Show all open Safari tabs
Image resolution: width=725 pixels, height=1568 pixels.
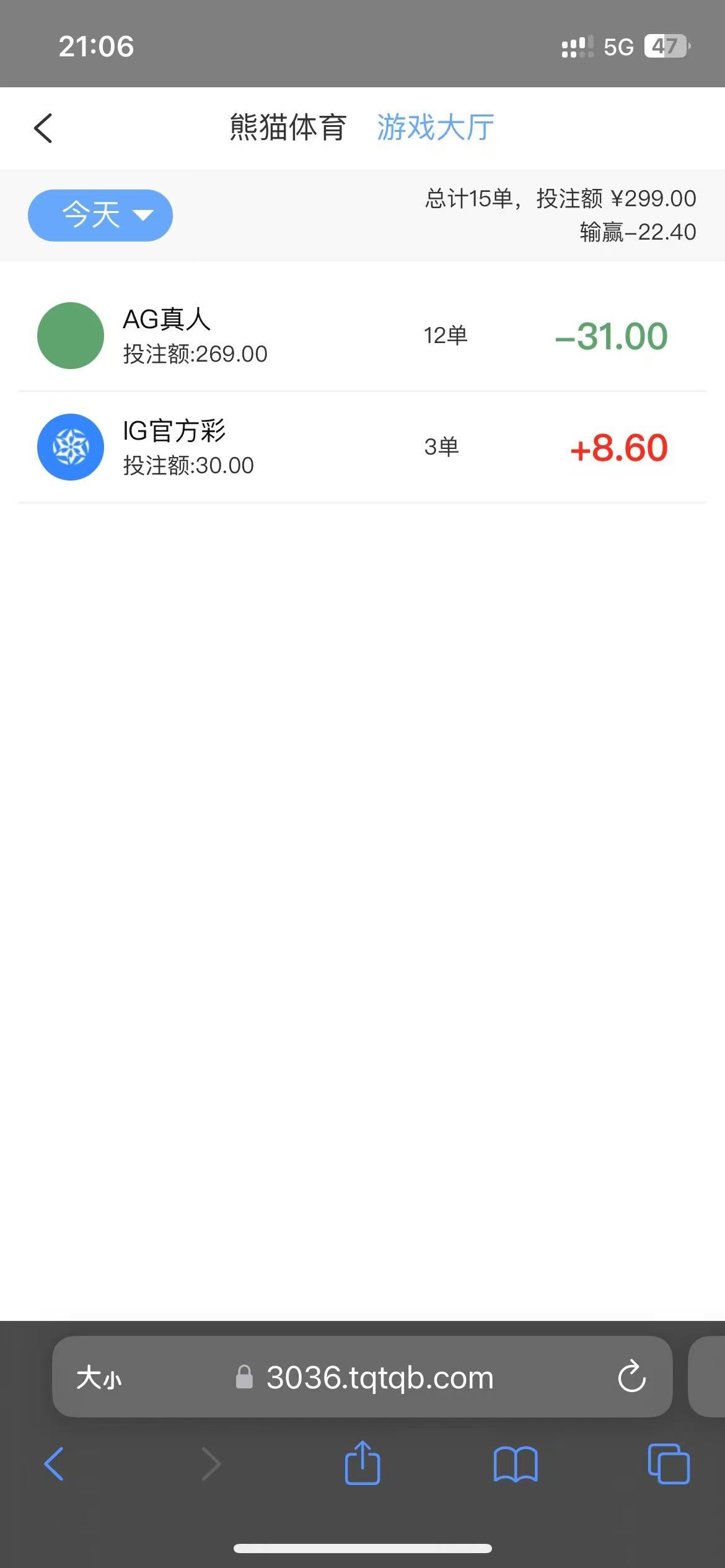668,1464
